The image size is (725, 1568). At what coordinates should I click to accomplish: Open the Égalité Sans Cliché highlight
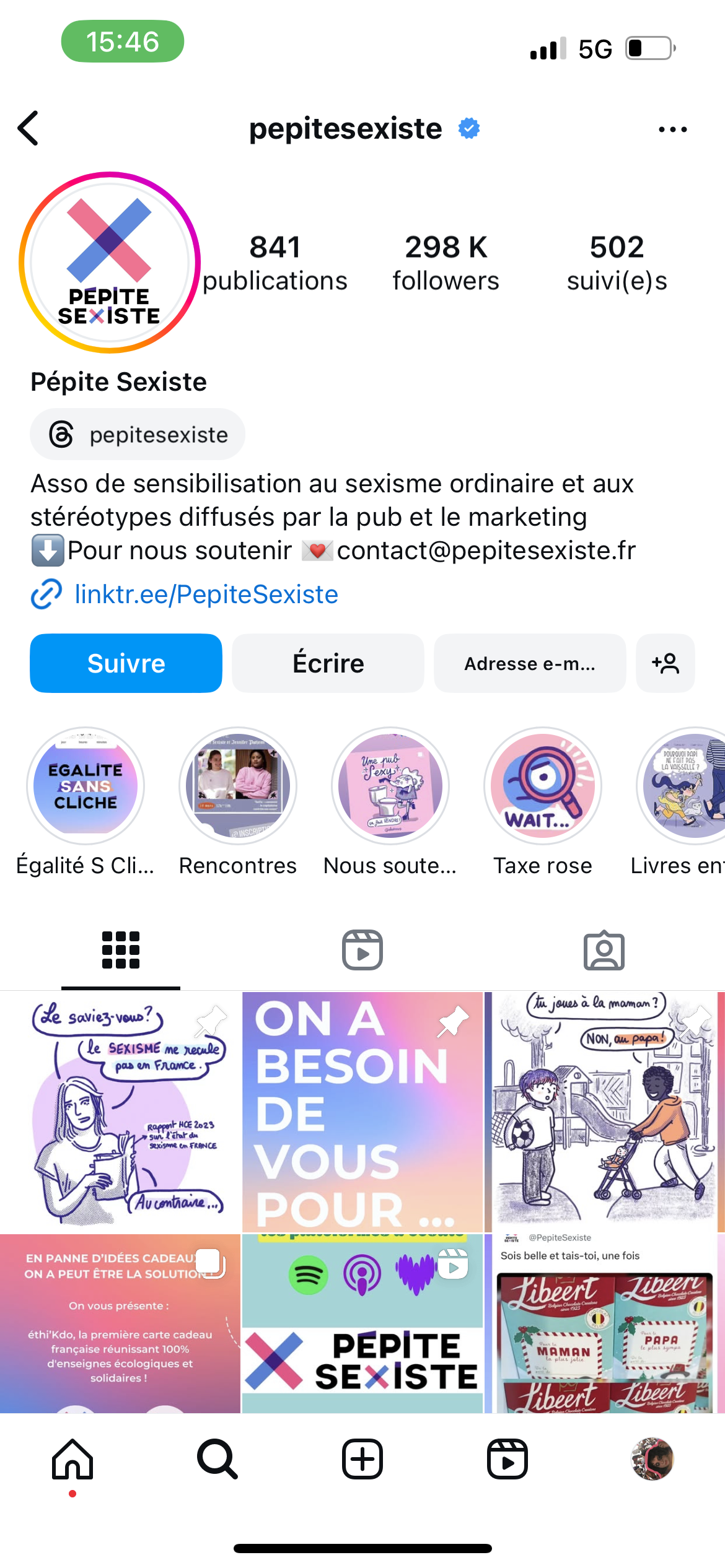[86, 786]
